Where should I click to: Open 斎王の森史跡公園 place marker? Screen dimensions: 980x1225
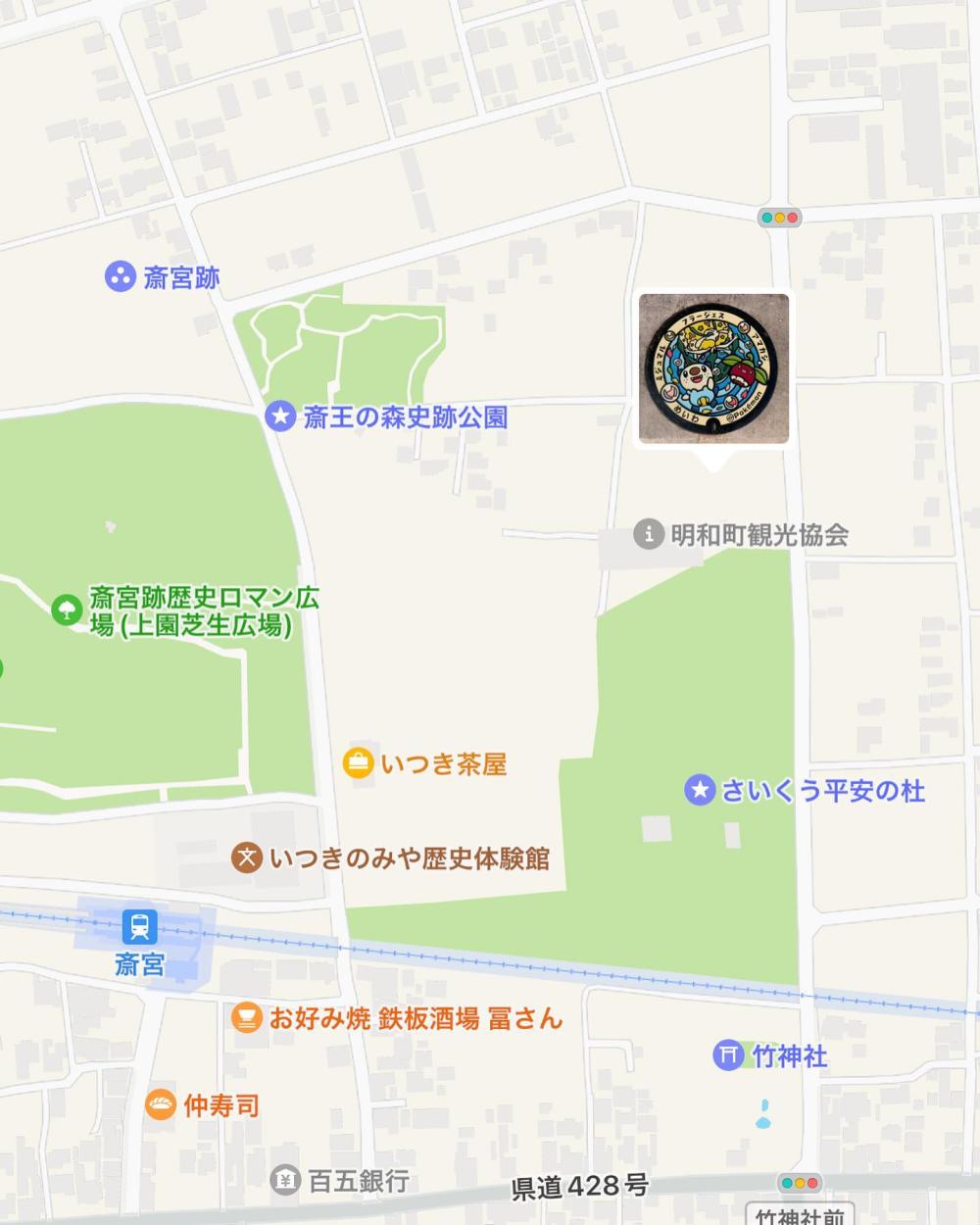click(x=280, y=416)
